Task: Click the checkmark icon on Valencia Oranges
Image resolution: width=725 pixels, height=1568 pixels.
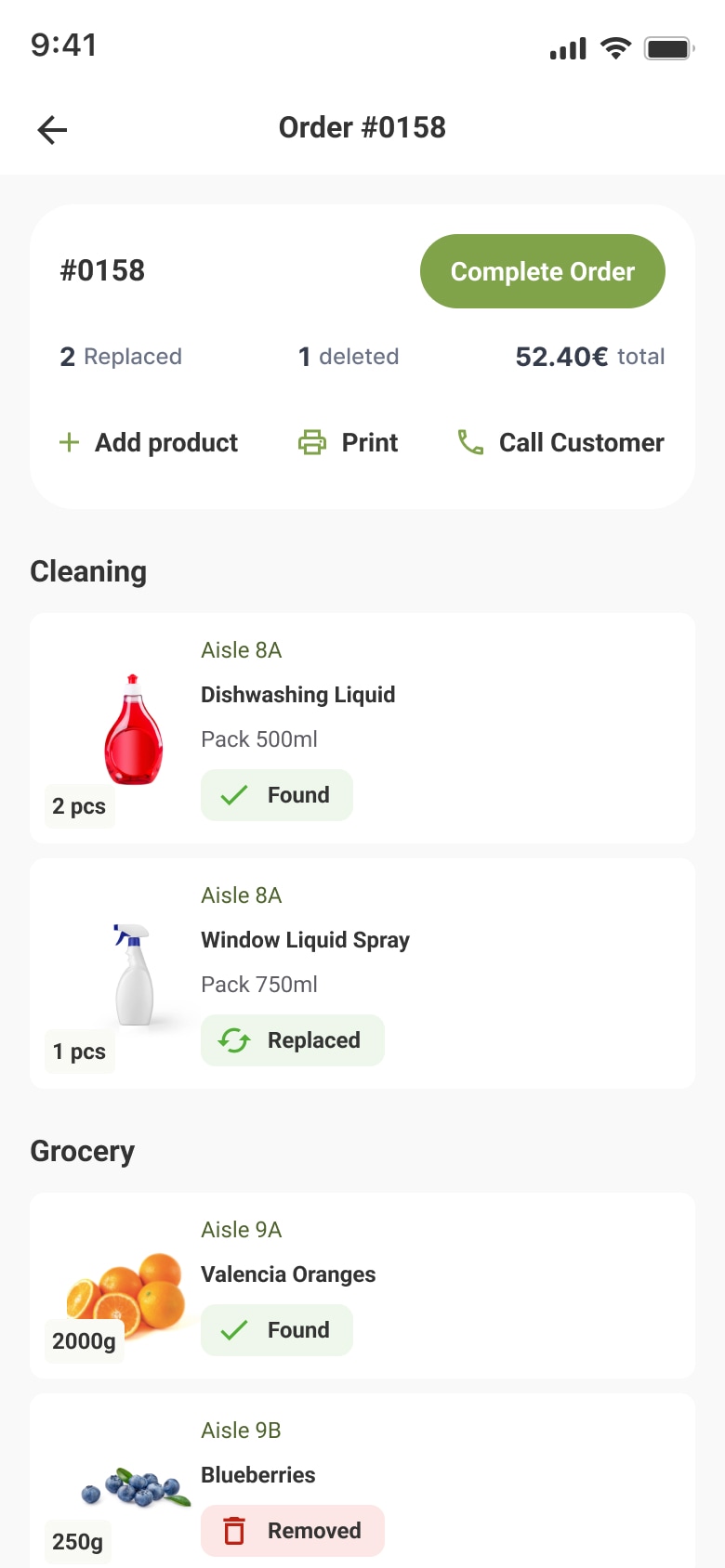Action: (x=234, y=1330)
